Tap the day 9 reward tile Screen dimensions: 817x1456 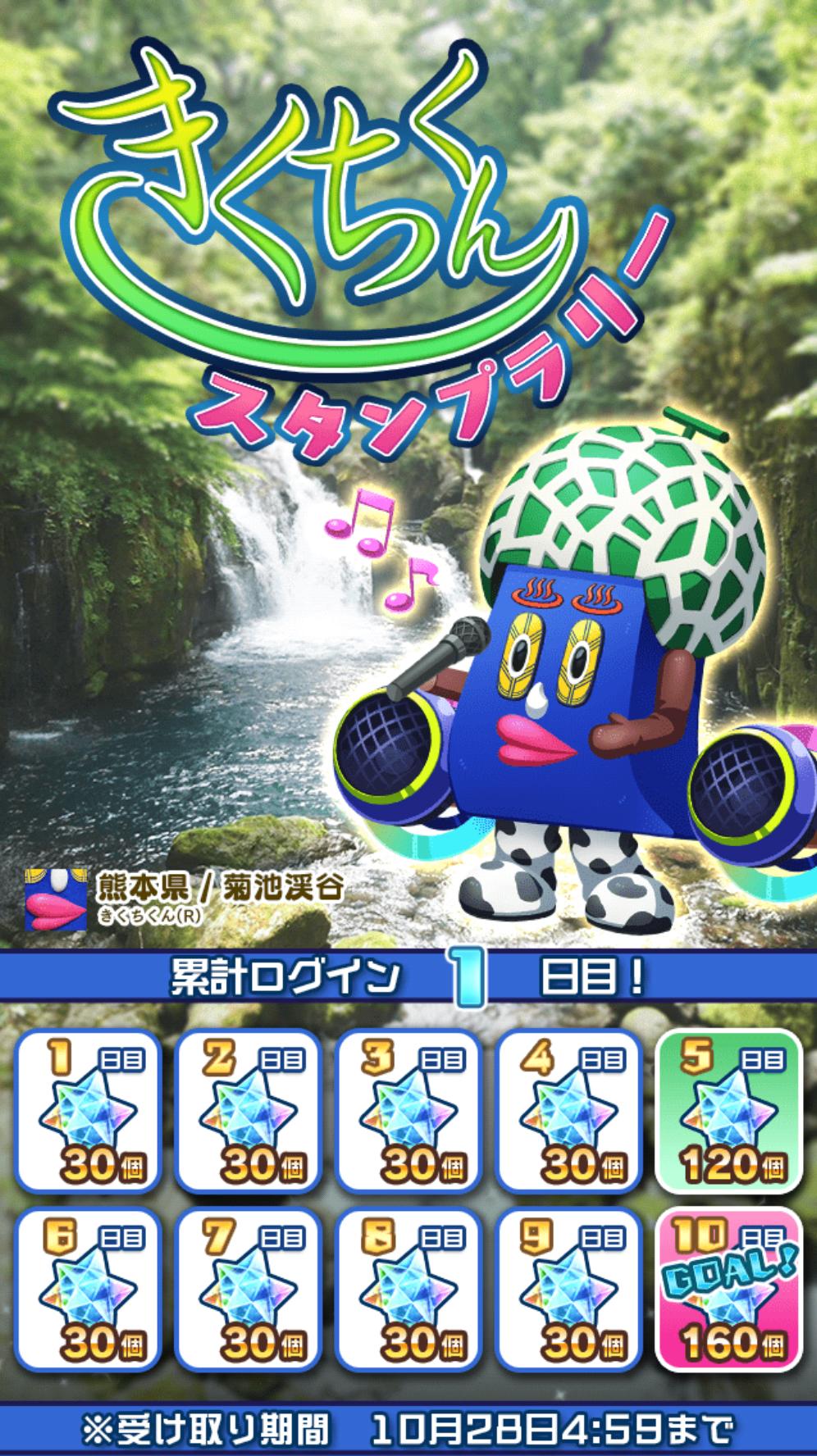pyautogui.click(x=568, y=1289)
